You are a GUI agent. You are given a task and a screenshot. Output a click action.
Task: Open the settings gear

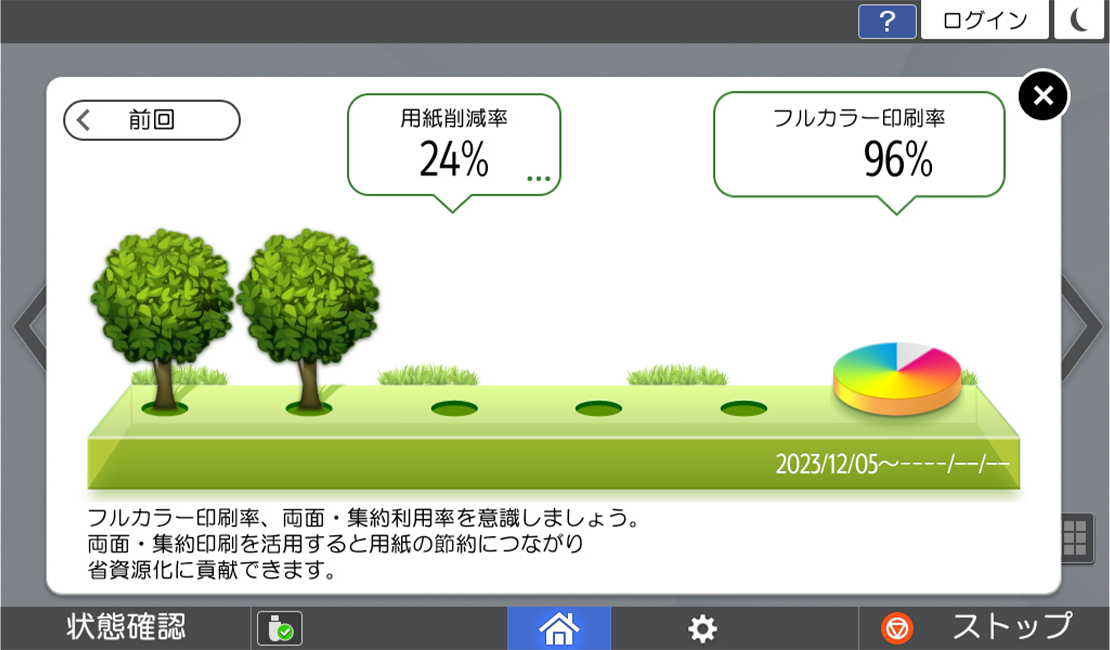click(x=703, y=628)
